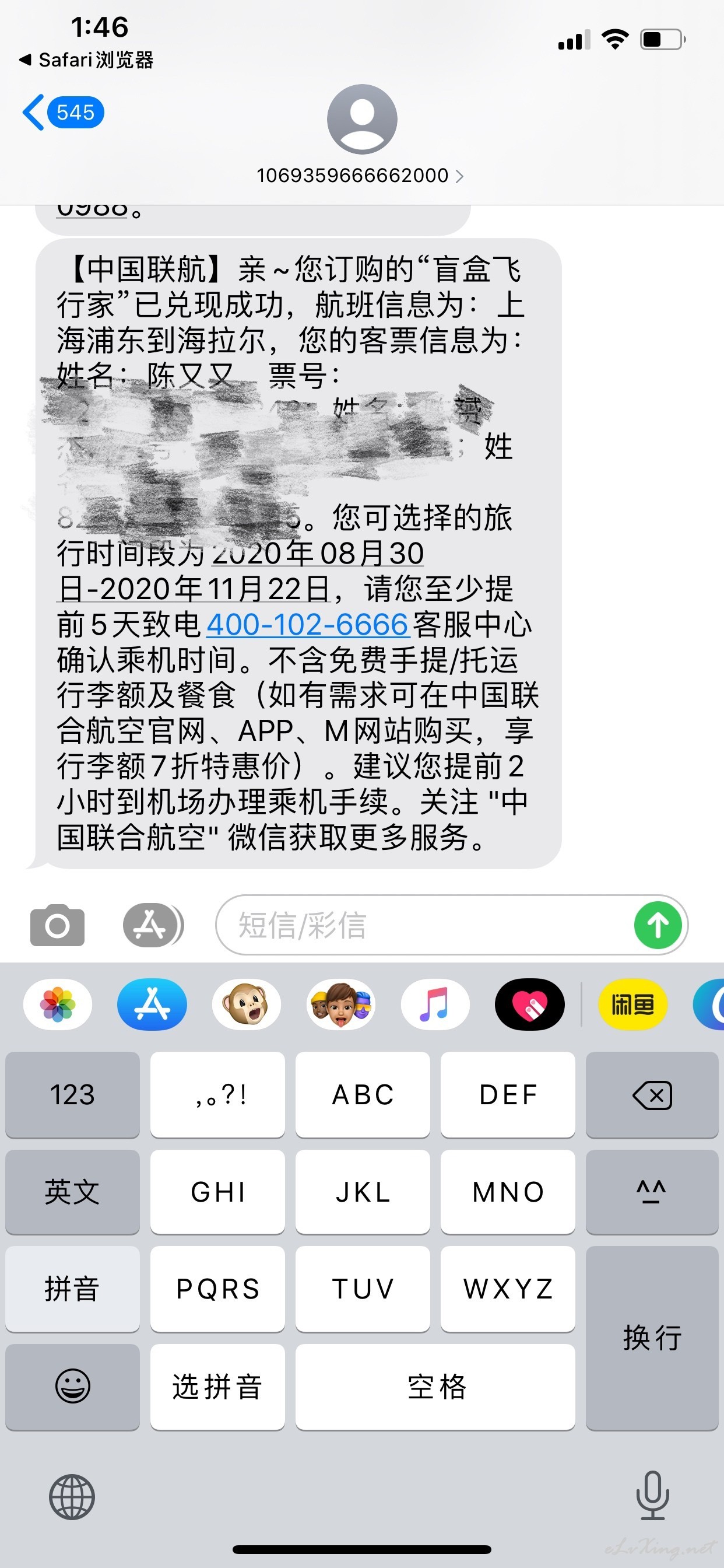Open contact details for 1069359666662000
The image size is (724, 1568).
(x=360, y=176)
